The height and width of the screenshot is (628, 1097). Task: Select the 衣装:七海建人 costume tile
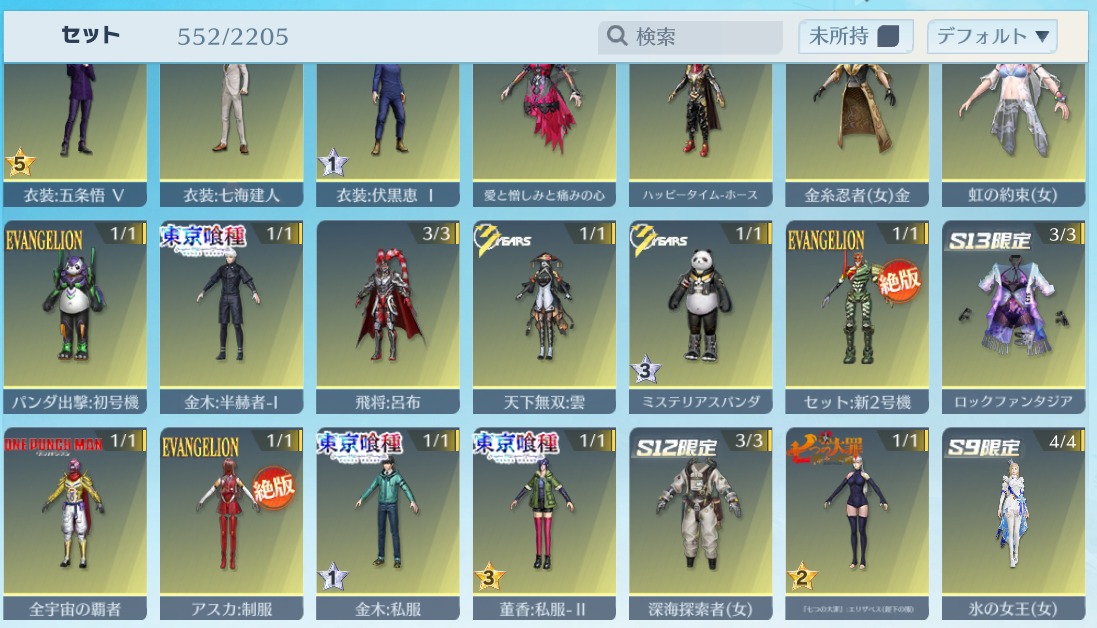coord(231,130)
